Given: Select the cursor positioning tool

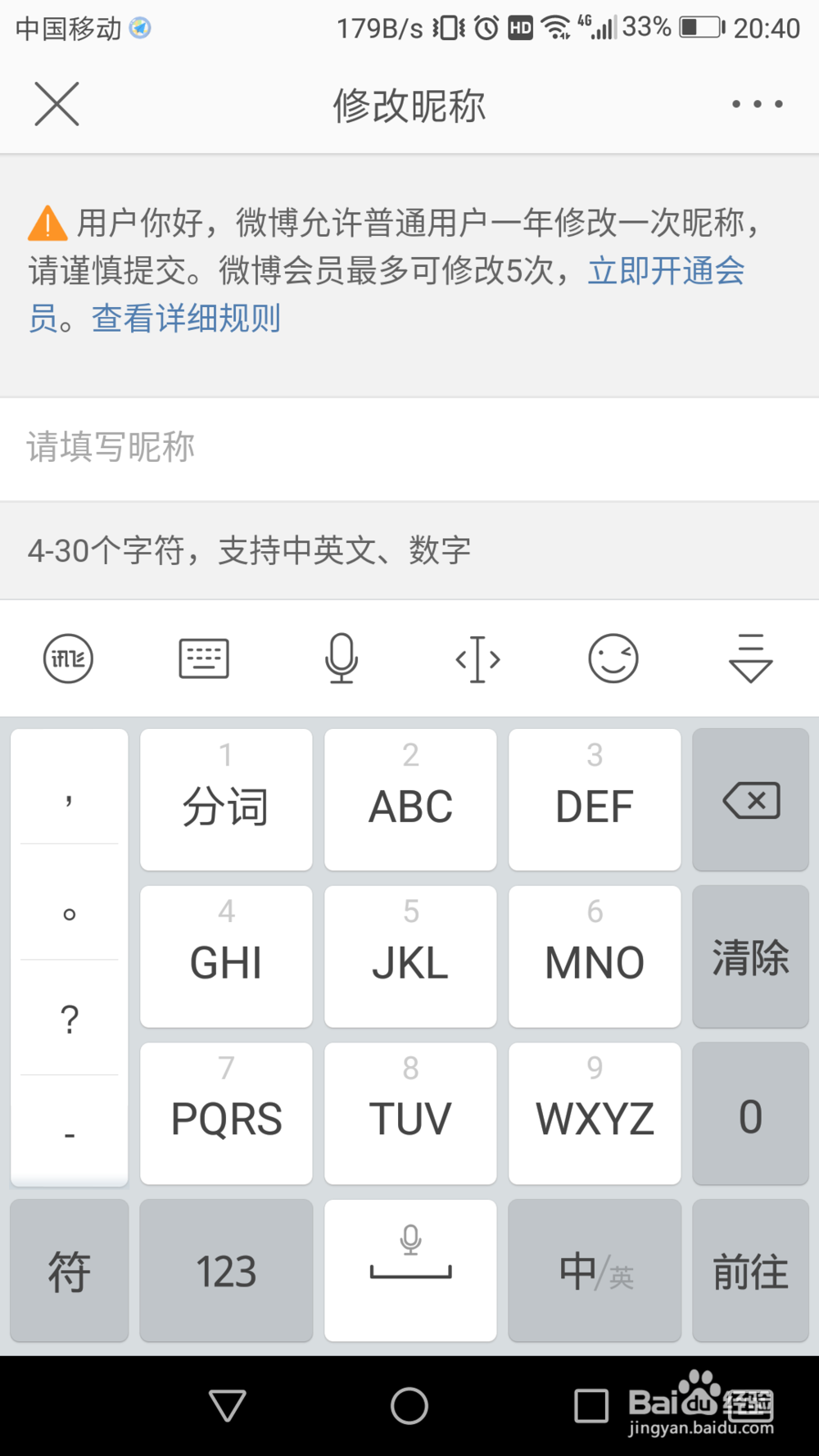Looking at the screenshot, I should point(477,658).
